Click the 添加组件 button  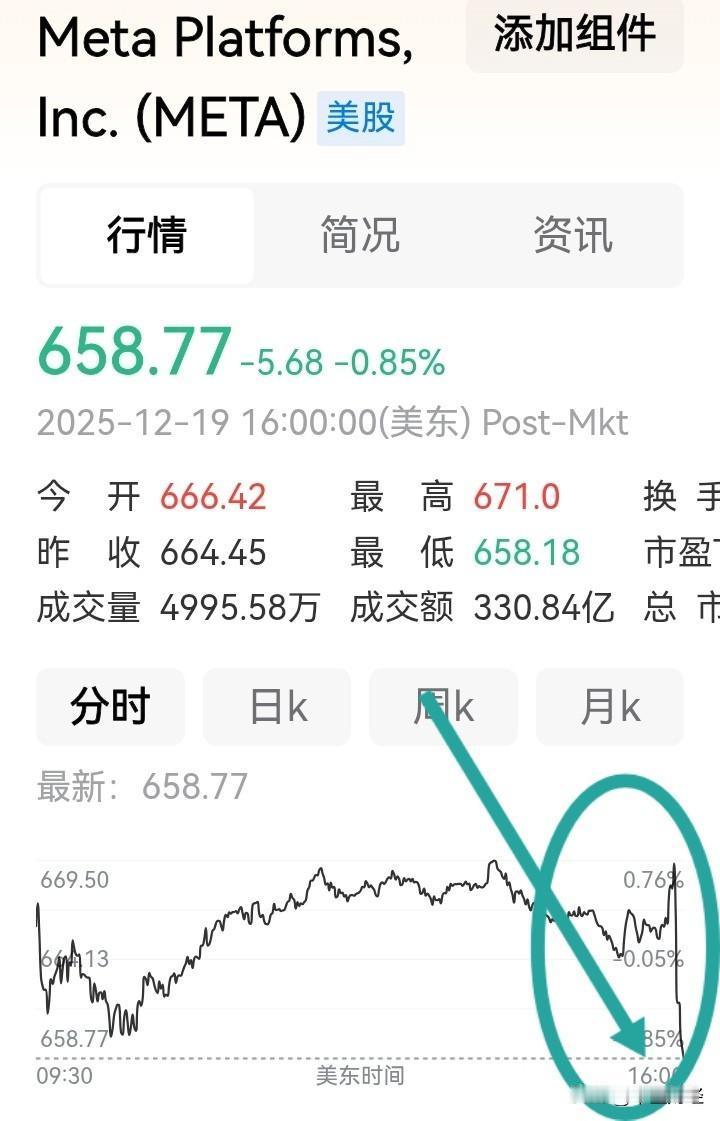click(573, 36)
